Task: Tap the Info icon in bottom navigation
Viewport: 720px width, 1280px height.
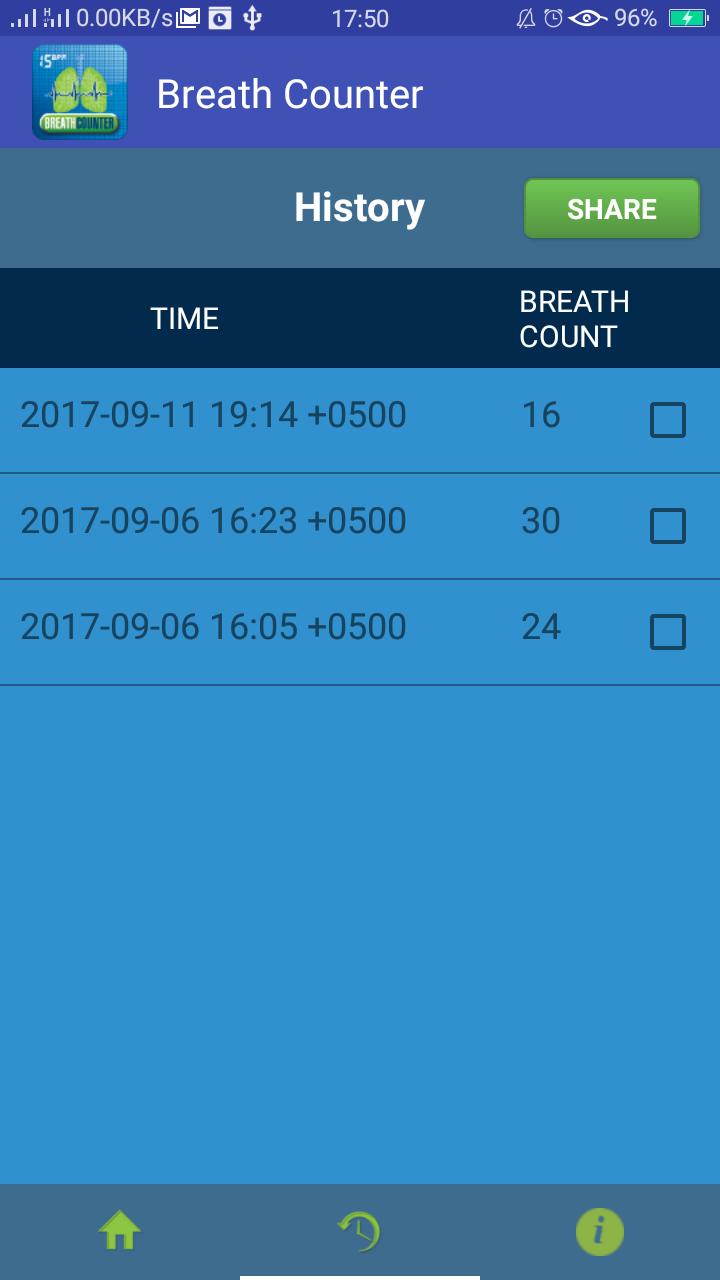Action: [x=598, y=1232]
